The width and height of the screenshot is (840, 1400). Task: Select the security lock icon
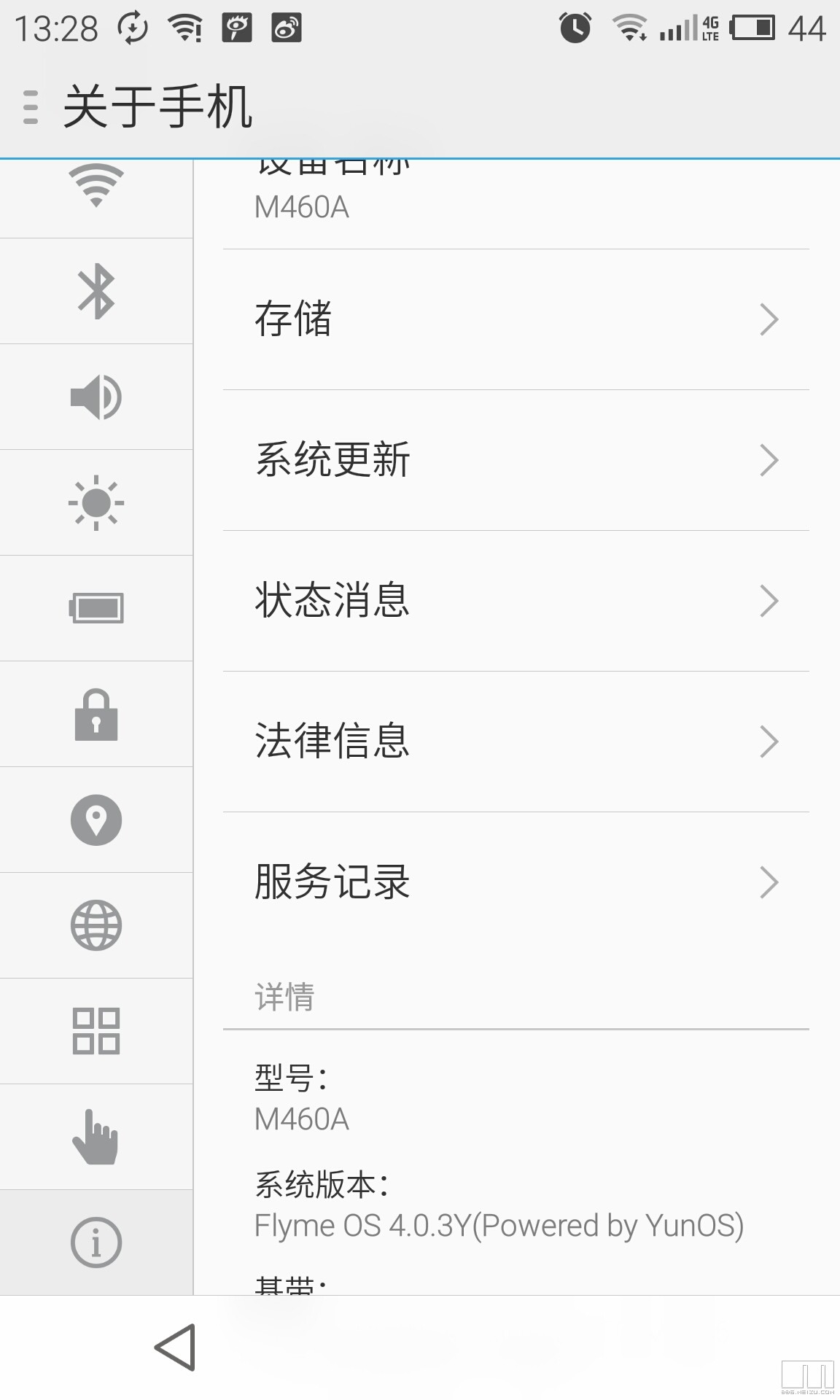click(96, 714)
